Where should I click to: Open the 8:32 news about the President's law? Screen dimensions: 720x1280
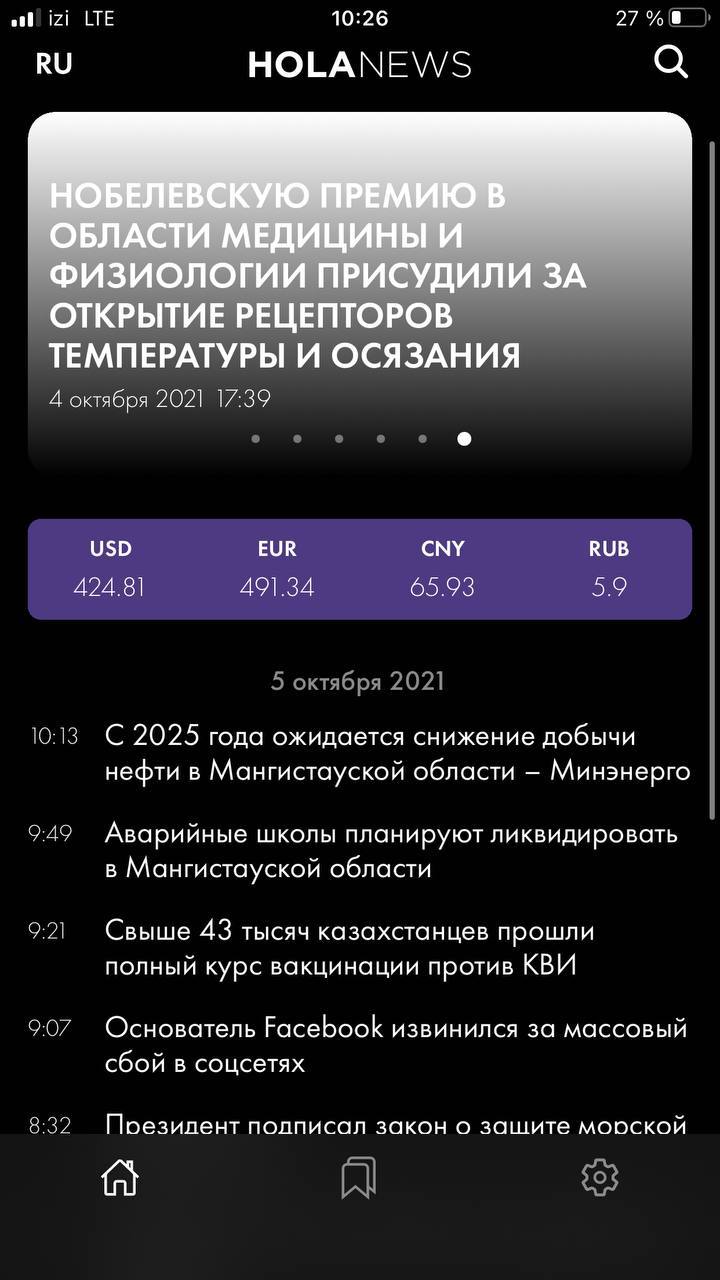click(x=395, y=1123)
